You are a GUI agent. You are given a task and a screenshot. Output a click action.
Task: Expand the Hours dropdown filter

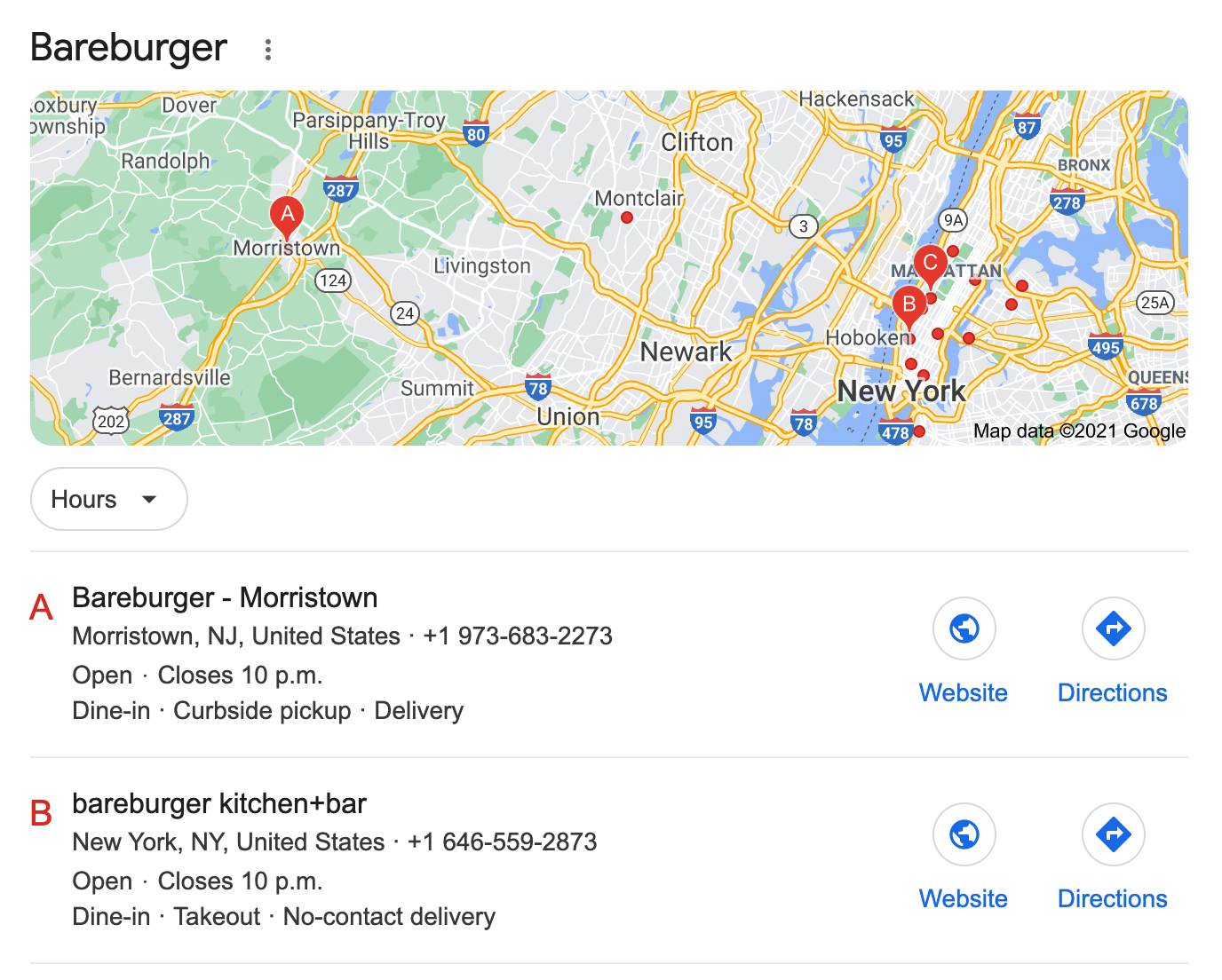click(108, 499)
